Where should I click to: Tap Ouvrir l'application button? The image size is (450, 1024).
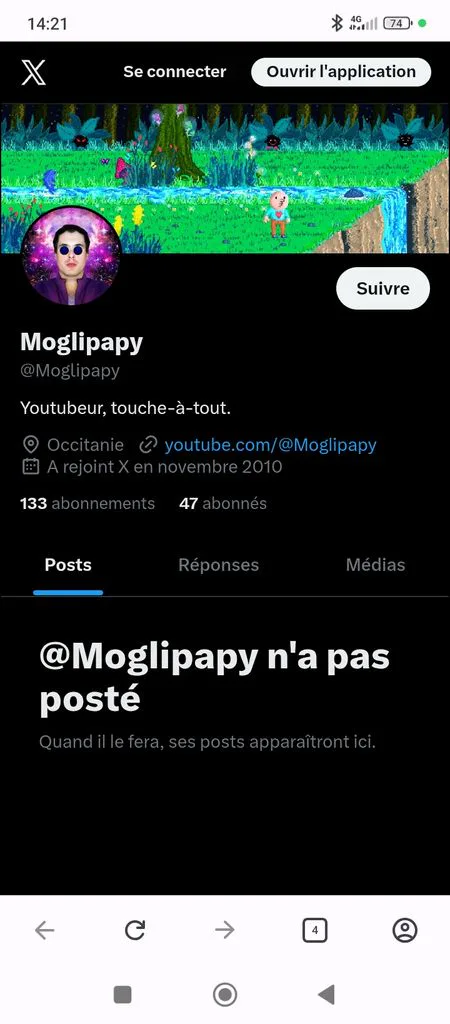click(x=341, y=72)
